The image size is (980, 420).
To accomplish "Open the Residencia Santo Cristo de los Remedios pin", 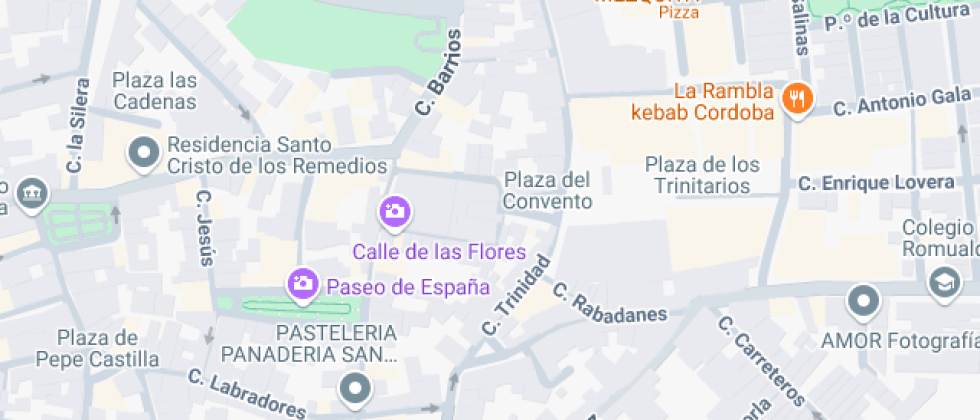I will coord(145,153).
